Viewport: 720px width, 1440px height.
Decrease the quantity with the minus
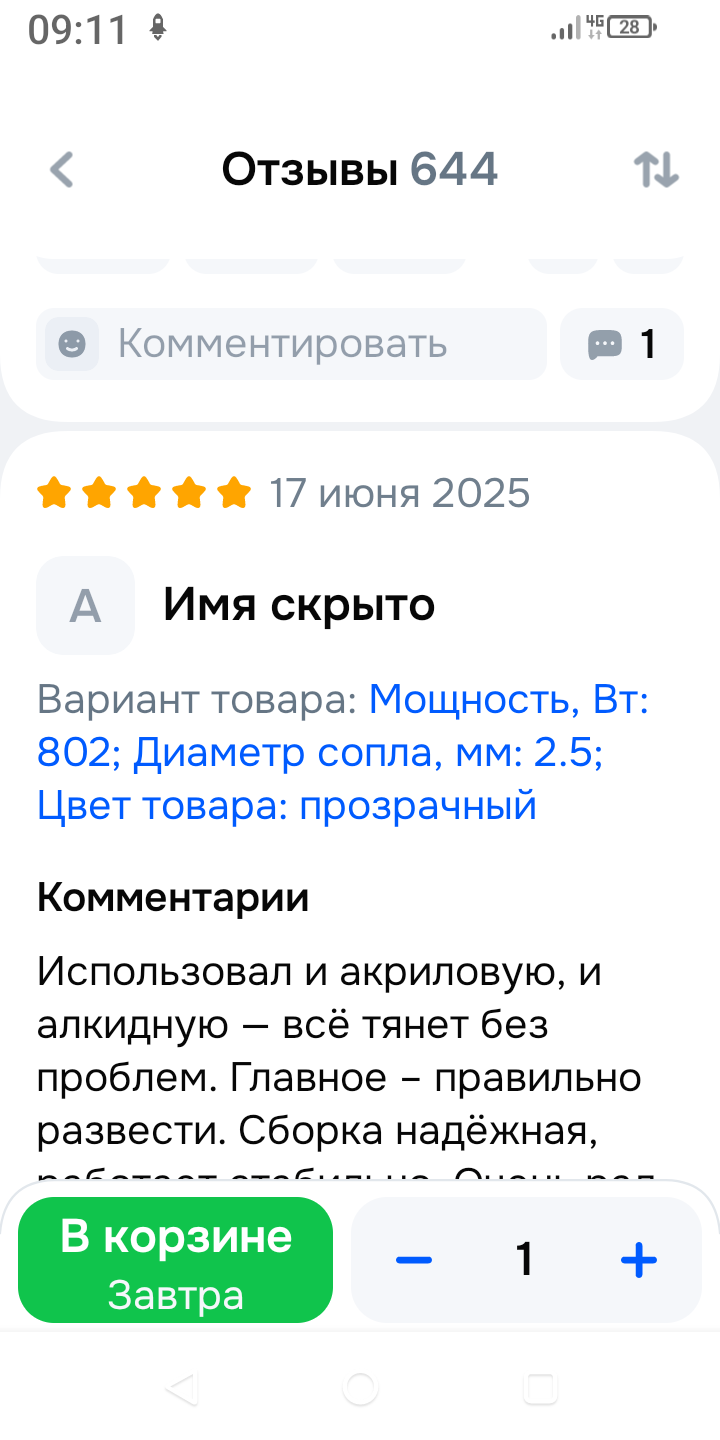tap(414, 1260)
